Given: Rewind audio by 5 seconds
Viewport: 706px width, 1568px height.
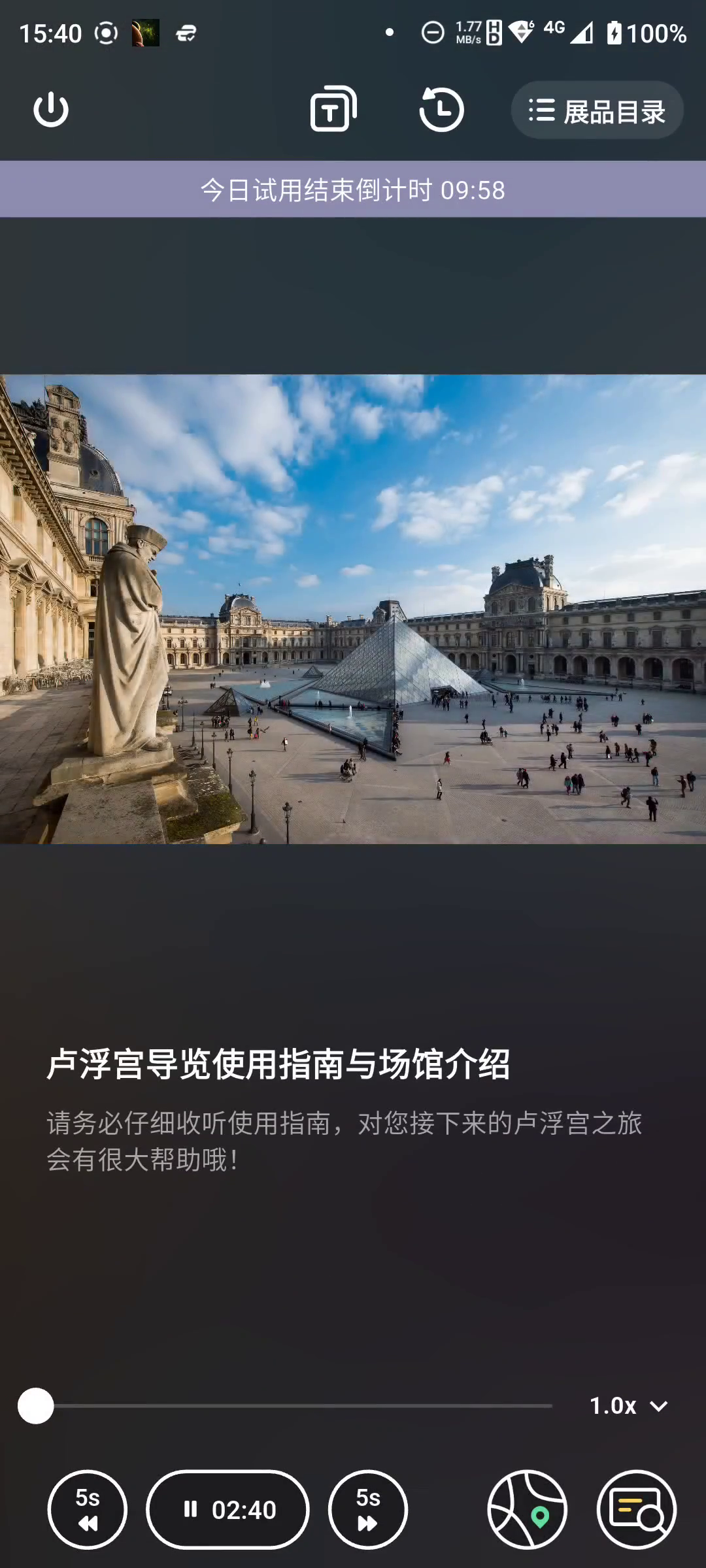Looking at the screenshot, I should 88,1509.
